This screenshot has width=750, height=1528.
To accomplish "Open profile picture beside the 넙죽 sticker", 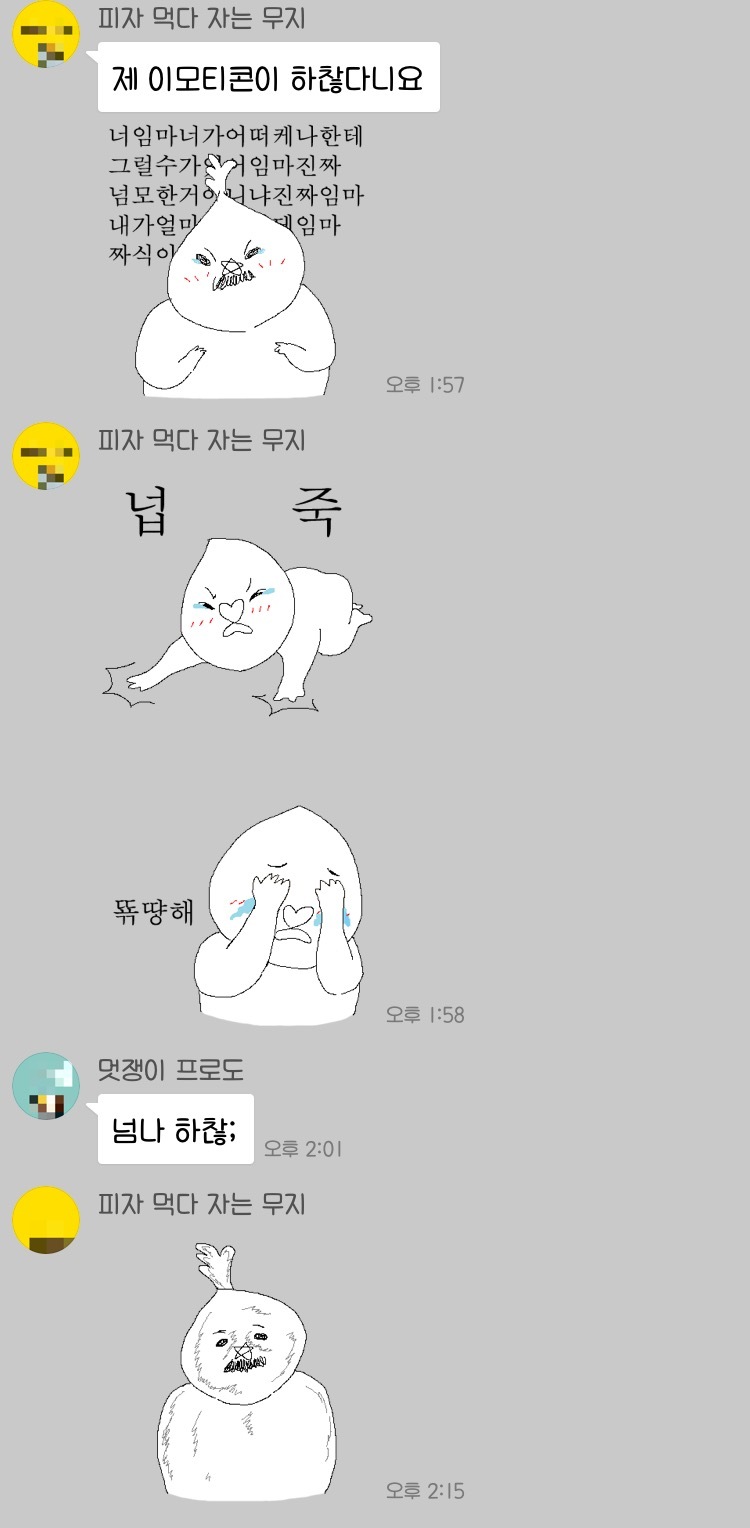I will (46, 455).
